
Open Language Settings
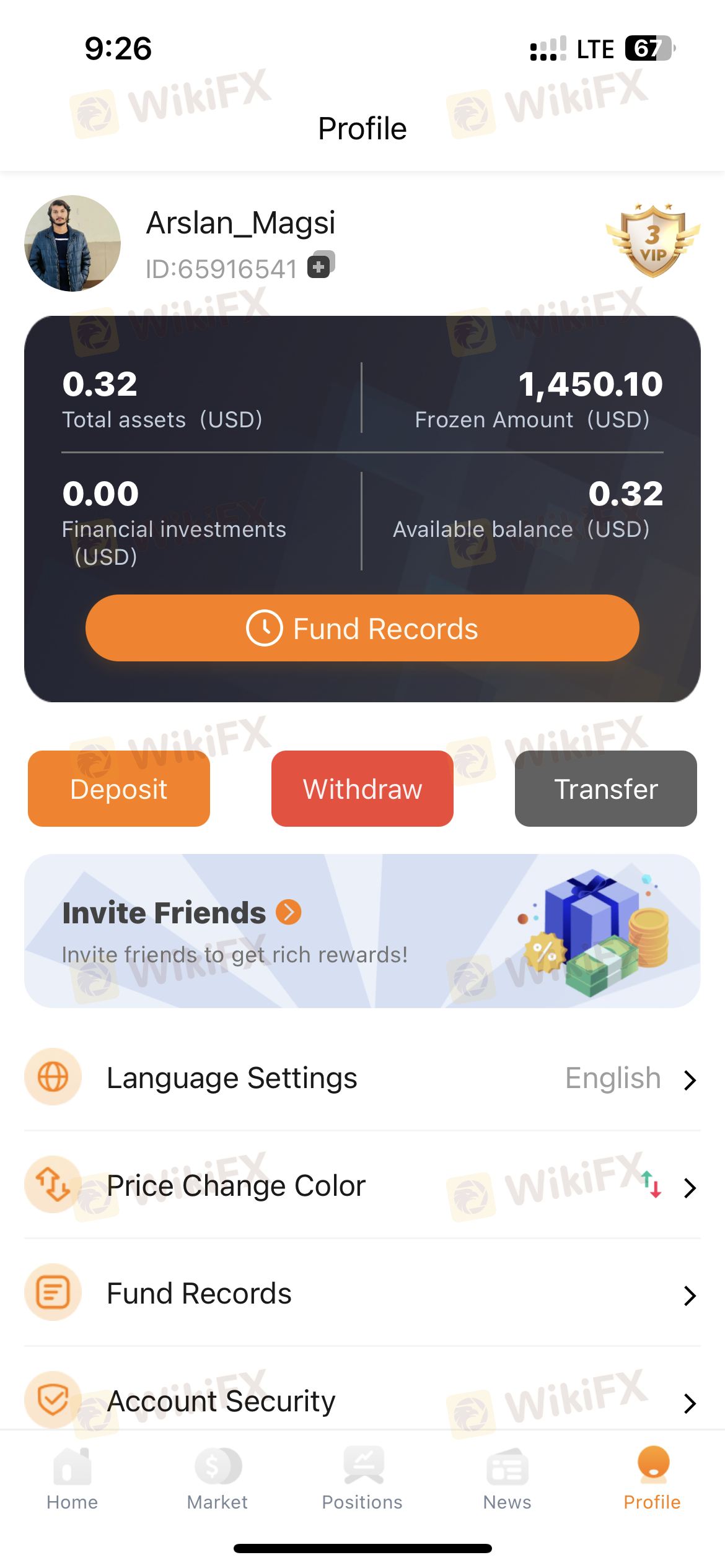coord(362,1078)
